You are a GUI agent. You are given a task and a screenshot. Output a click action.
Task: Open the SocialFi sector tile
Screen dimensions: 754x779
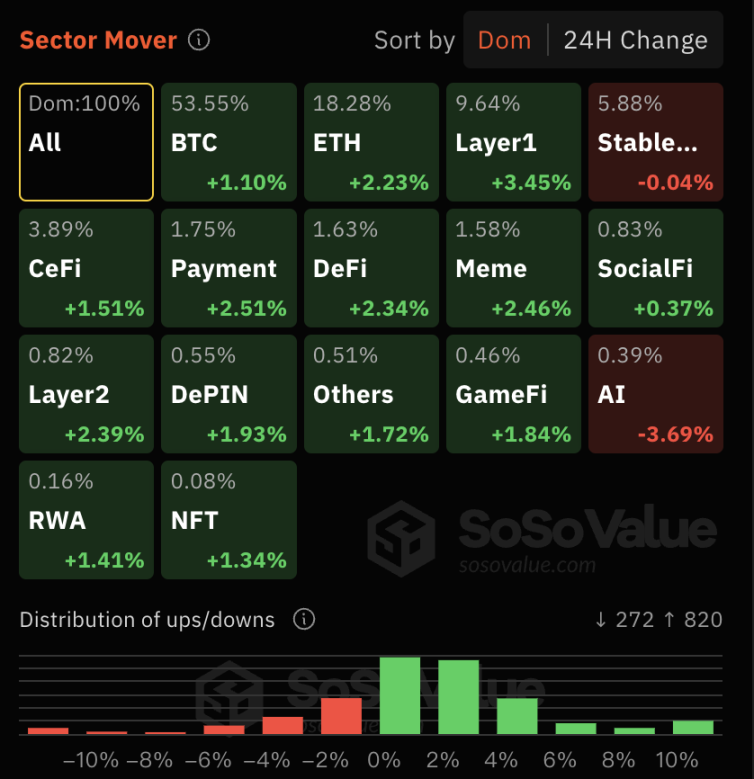point(655,268)
